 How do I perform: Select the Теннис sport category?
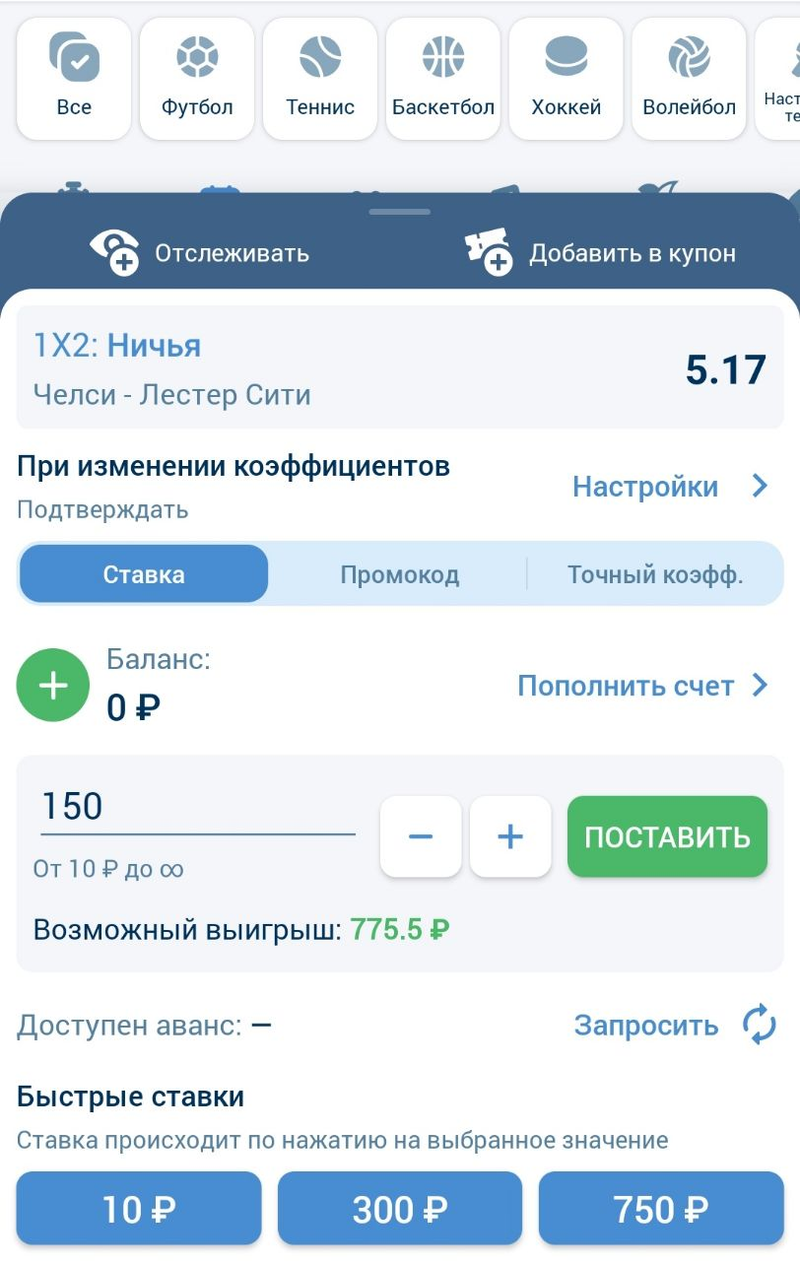click(320, 78)
